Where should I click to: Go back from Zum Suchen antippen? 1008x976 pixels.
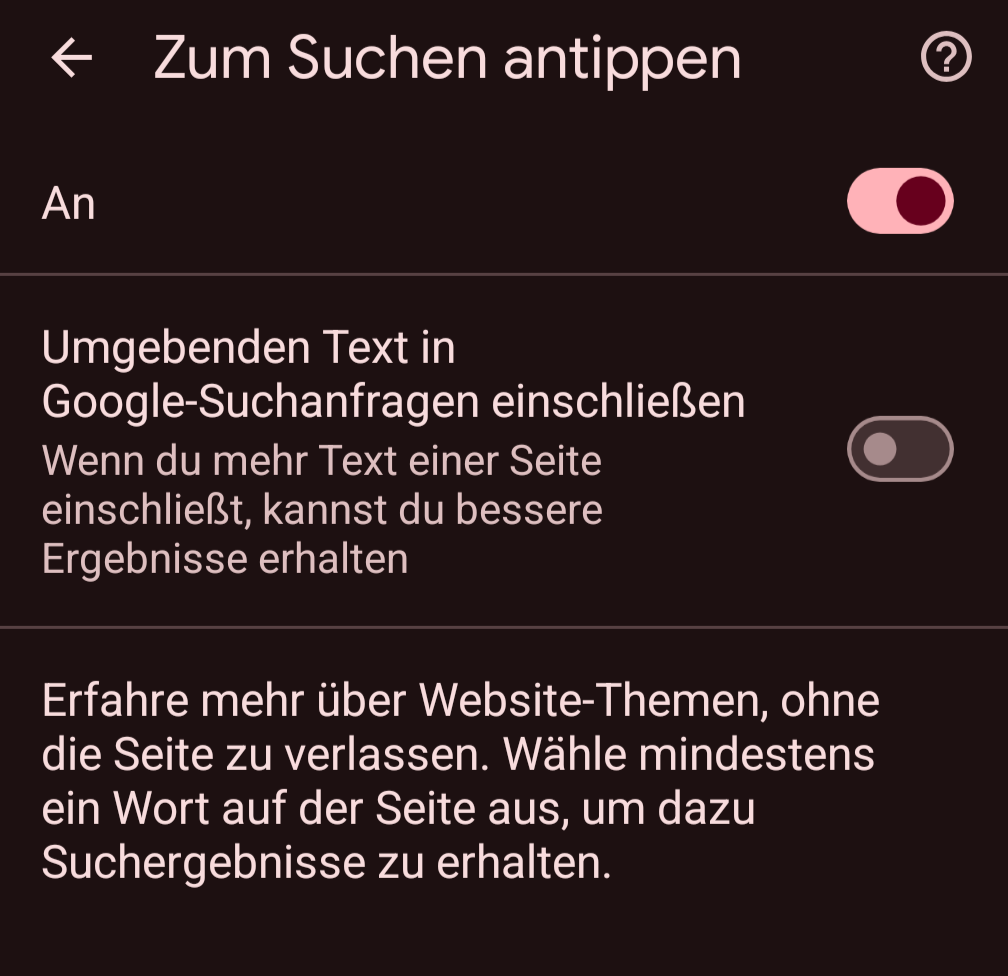coord(71,59)
